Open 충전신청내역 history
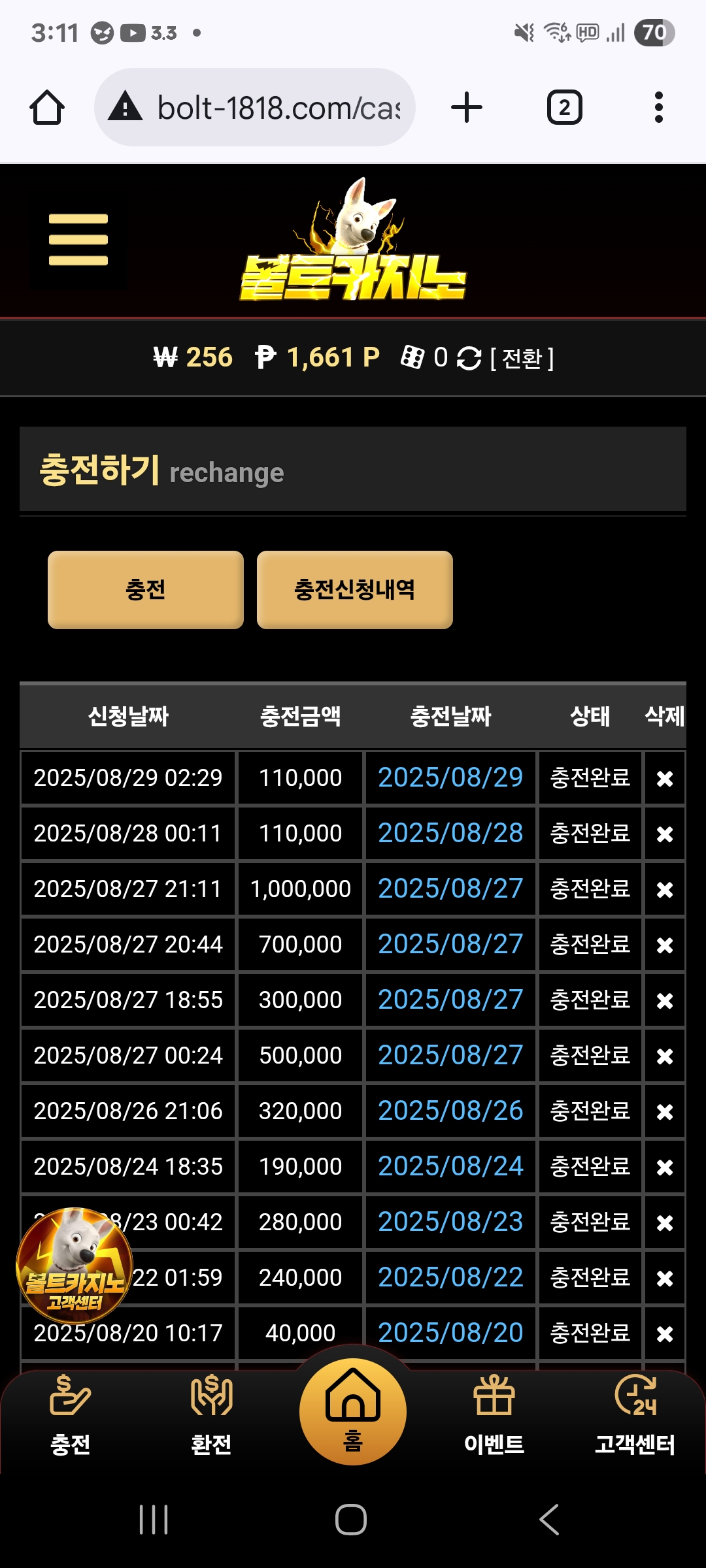This screenshot has width=706, height=1568. coord(355,590)
